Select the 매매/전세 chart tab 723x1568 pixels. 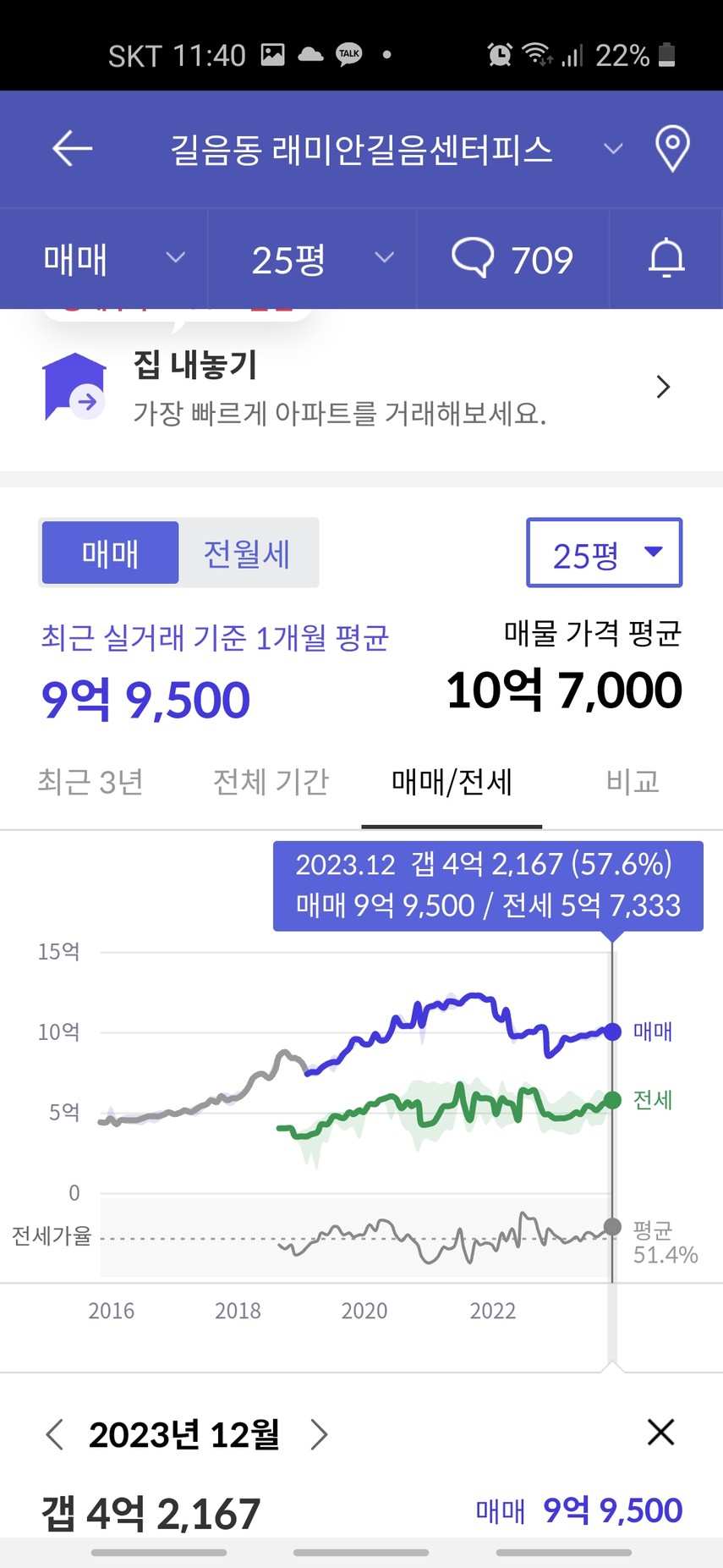pos(452,782)
